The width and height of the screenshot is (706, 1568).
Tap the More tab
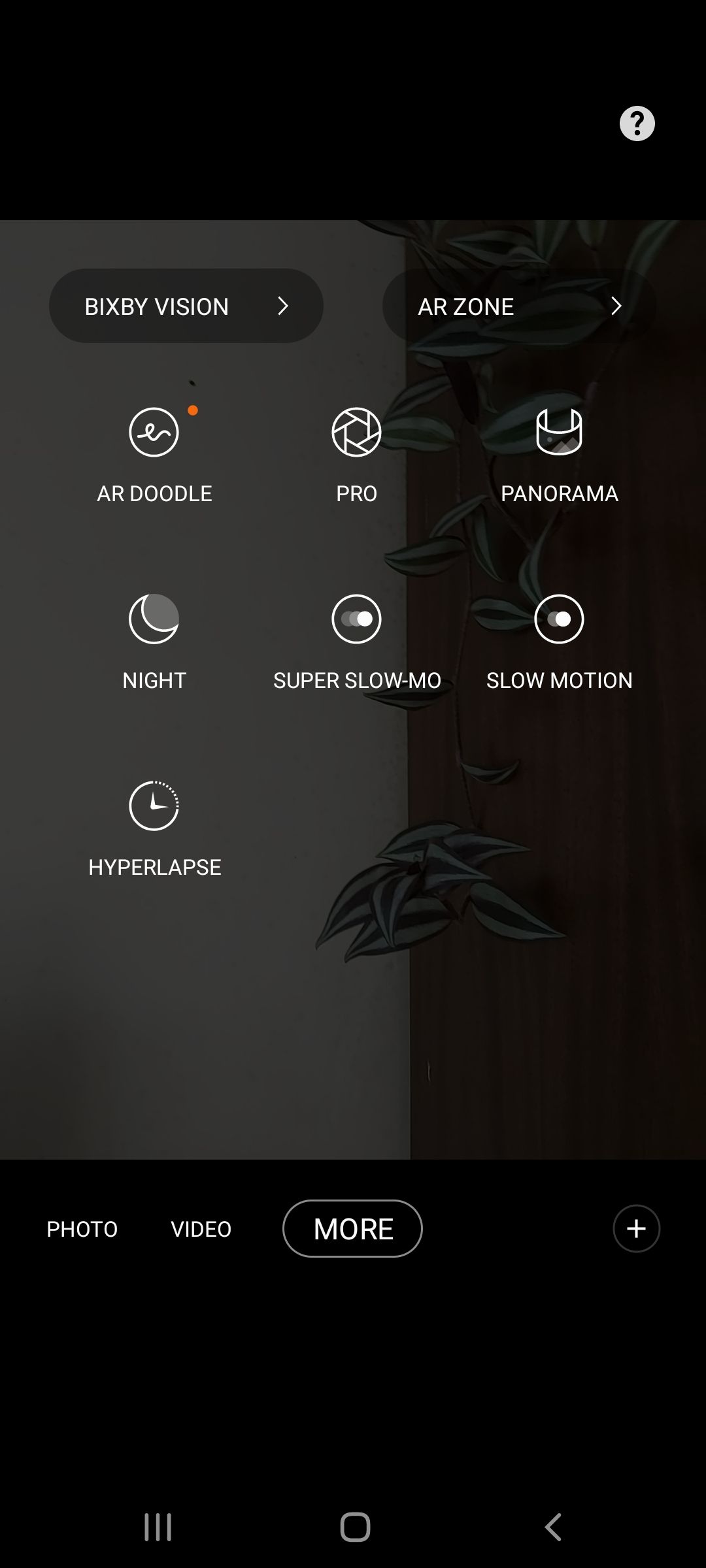[353, 1229]
